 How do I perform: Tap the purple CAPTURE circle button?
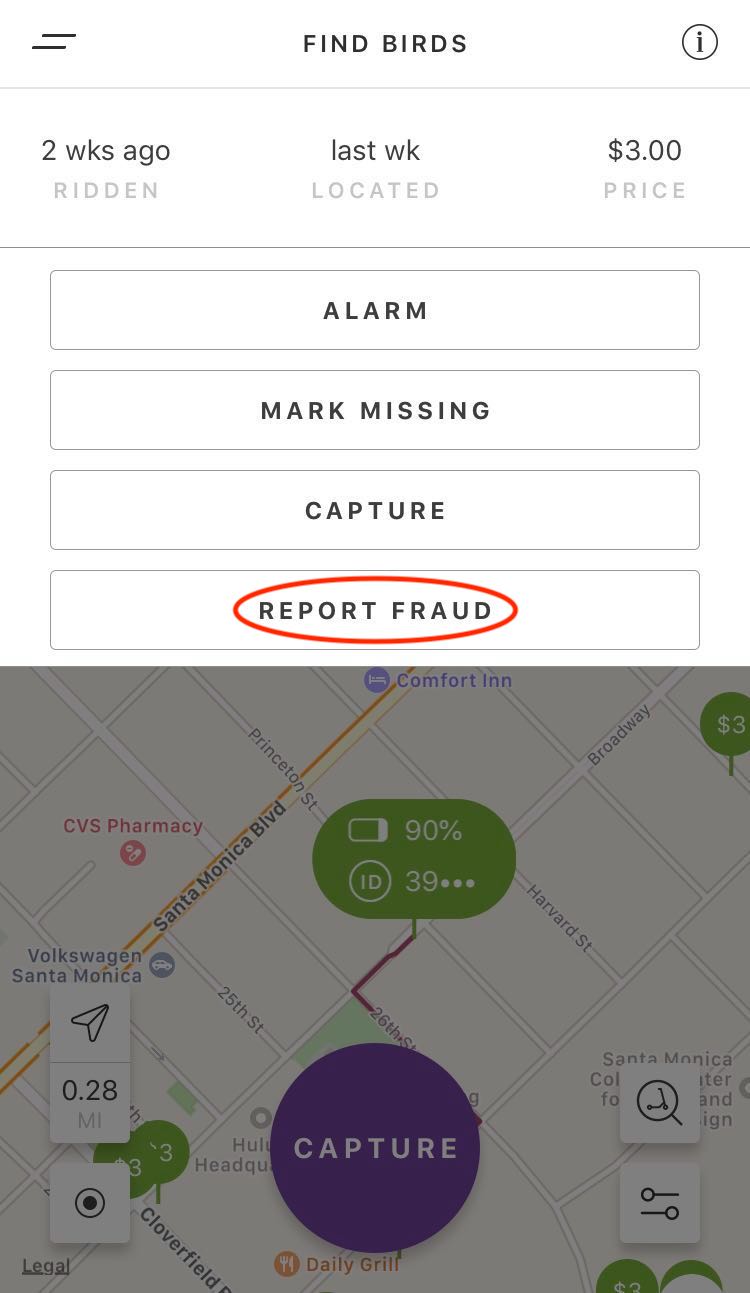(375, 1148)
